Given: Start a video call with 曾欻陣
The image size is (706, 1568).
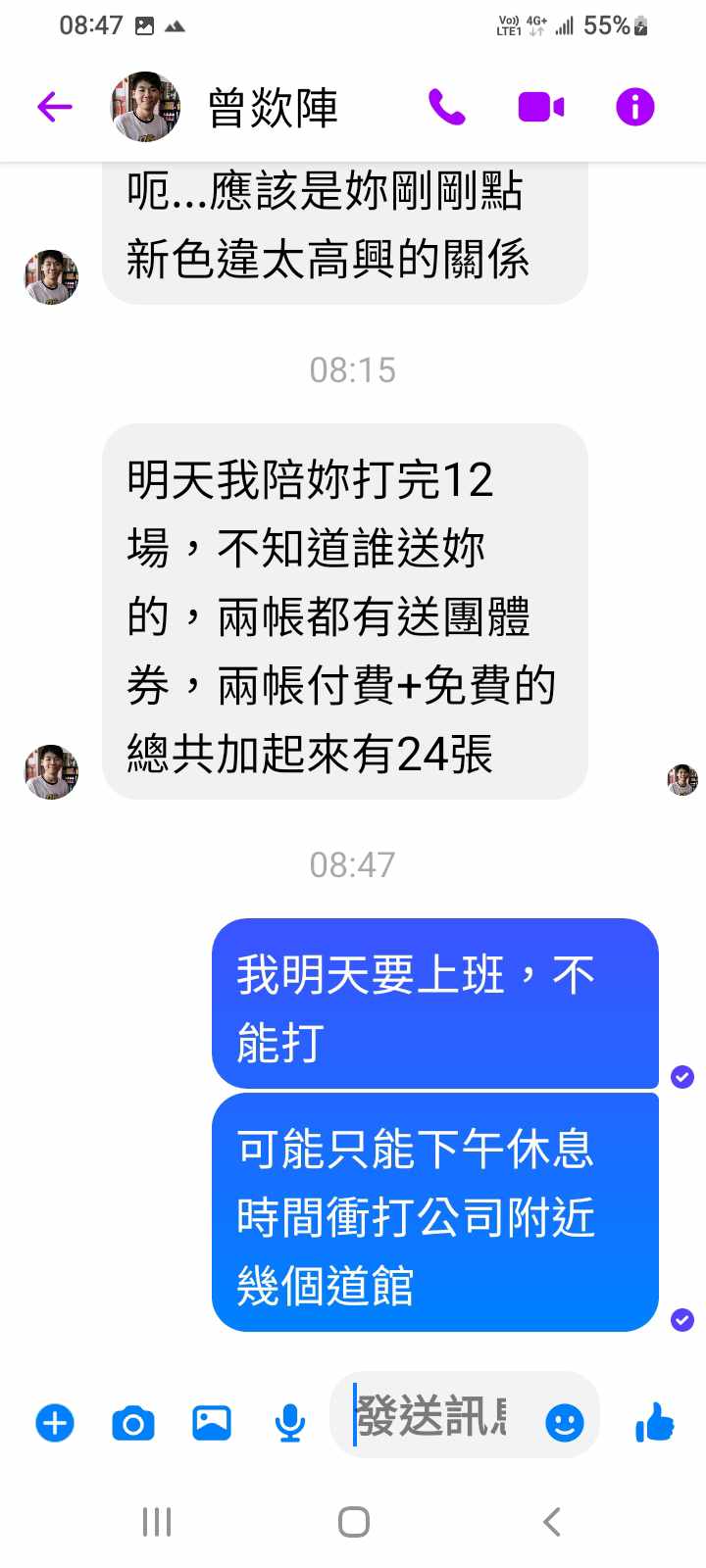Looking at the screenshot, I should (x=540, y=107).
